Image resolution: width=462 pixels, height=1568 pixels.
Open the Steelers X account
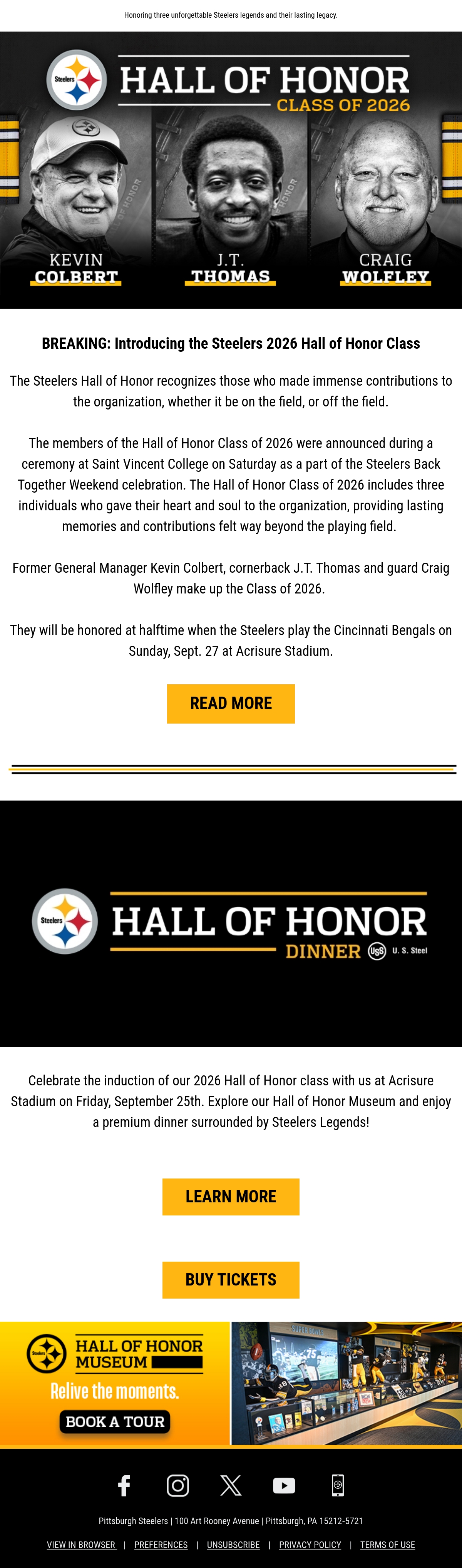pyautogui.click(x=231, y=1485)
